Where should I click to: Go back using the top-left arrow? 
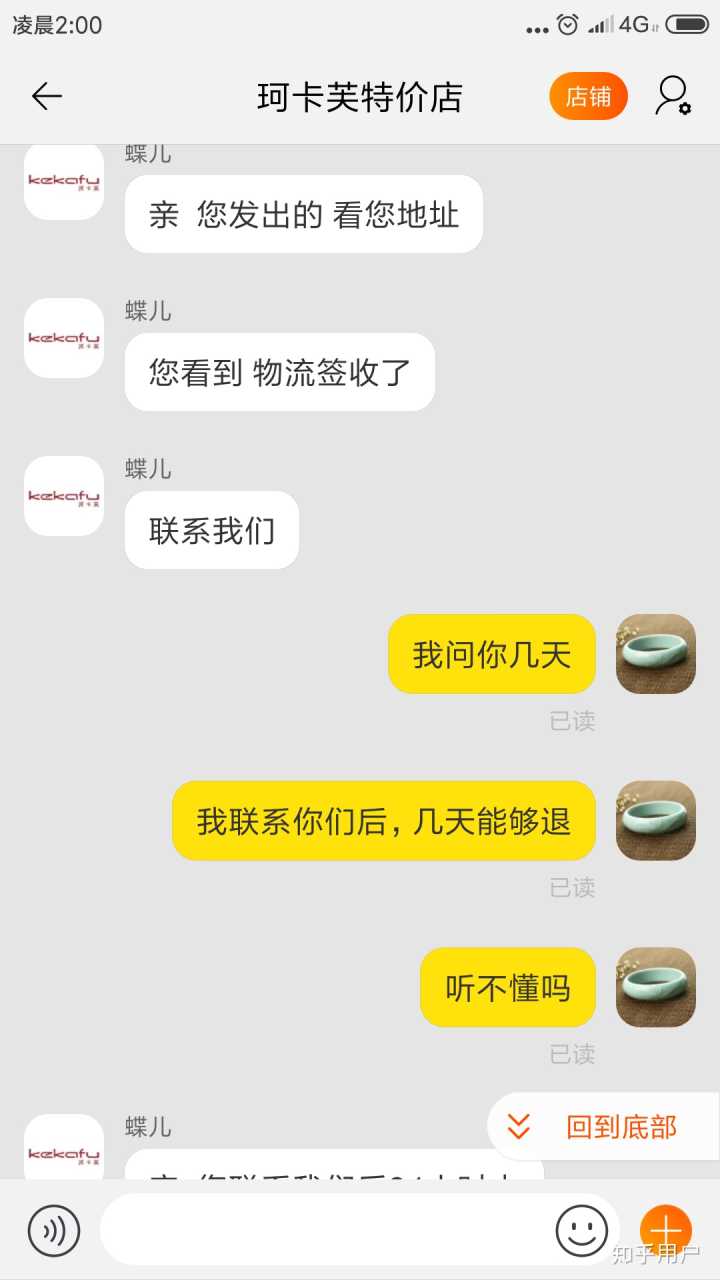point(47,96)
